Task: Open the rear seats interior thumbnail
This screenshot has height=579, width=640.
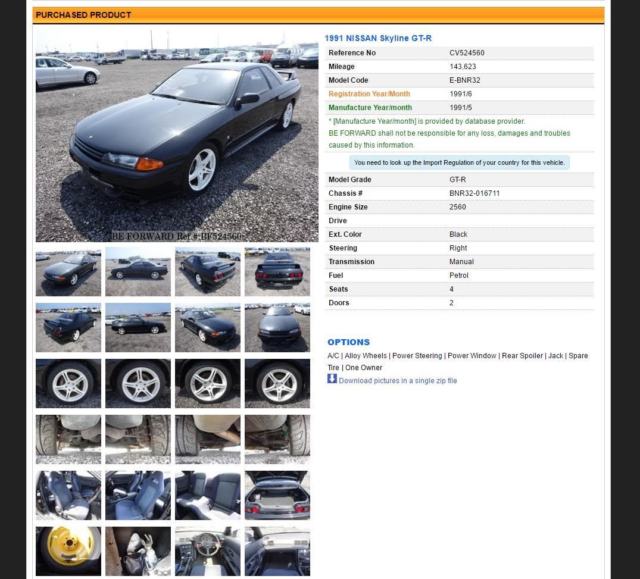Action: coord(207,495)
